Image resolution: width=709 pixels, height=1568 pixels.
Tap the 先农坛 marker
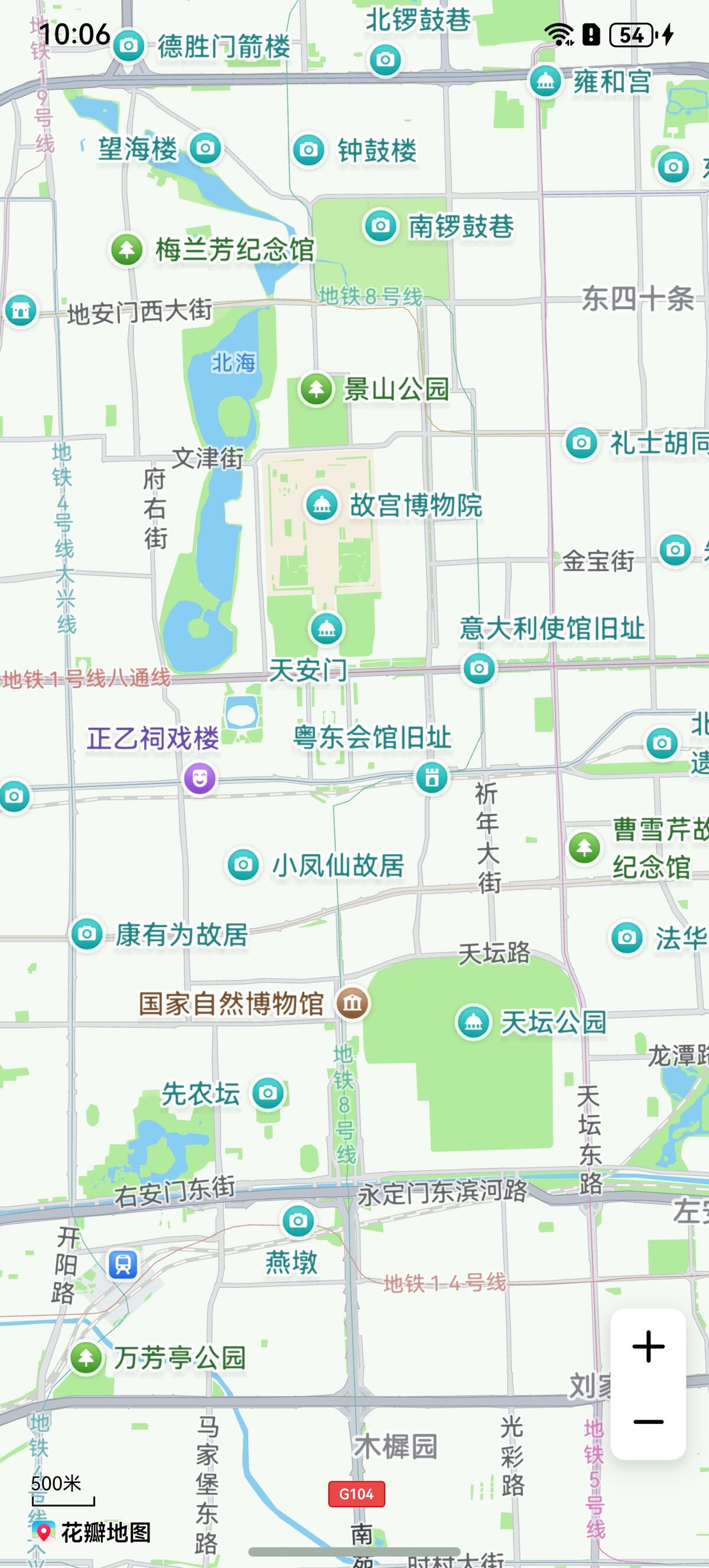(268, 1094)
